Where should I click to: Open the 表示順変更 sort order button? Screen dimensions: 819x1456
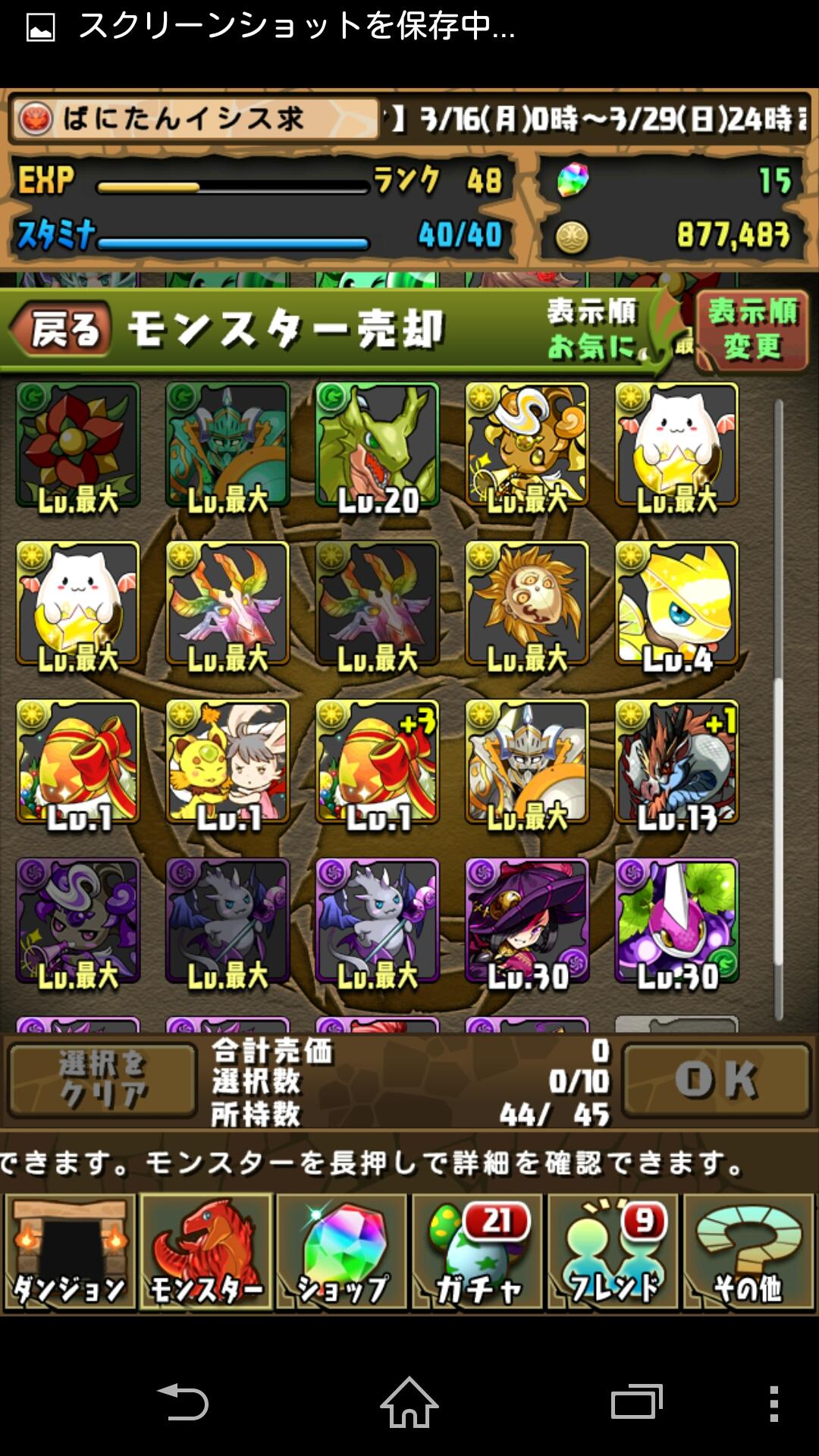click(752, 331)
